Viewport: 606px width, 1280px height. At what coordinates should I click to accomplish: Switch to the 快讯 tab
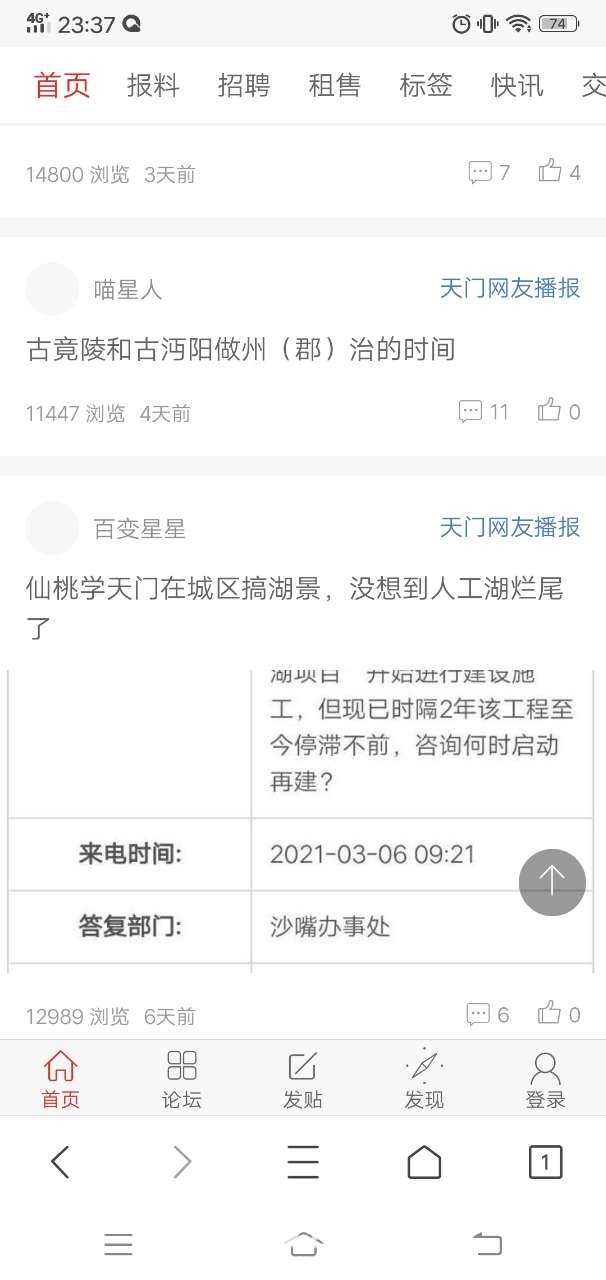coord(517,86)
